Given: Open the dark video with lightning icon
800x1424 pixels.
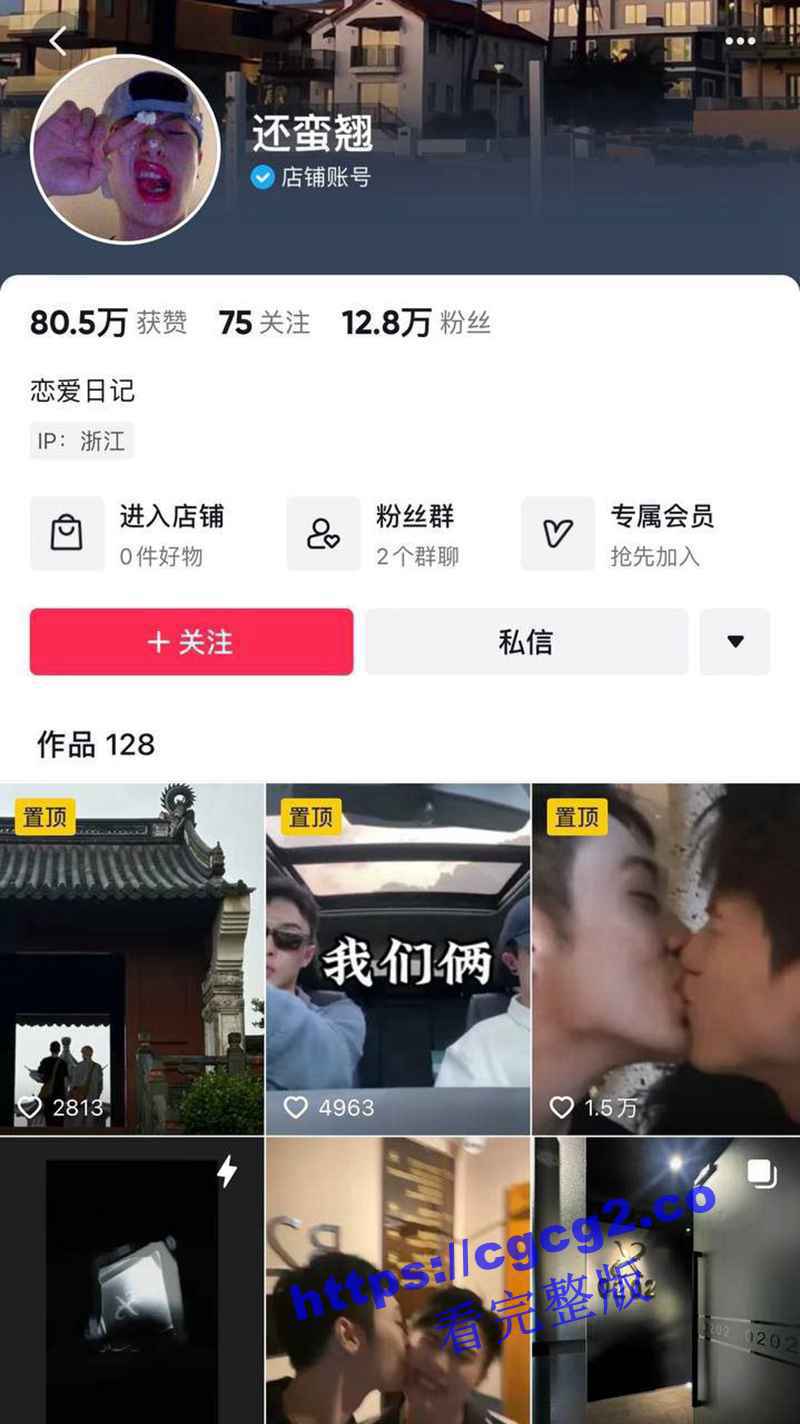Looking at the screenshot, I should point(131,1280).
